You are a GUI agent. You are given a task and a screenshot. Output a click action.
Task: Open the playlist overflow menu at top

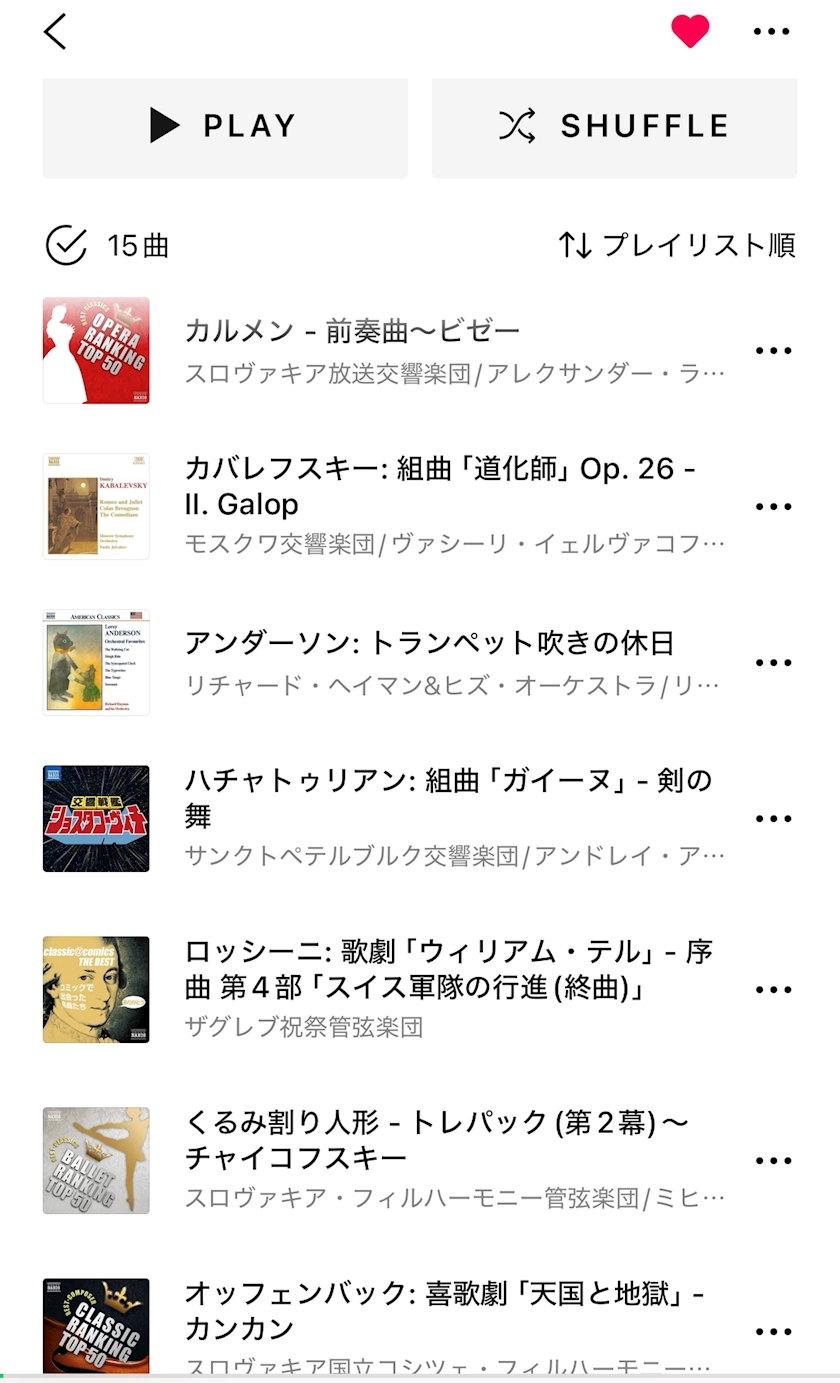771,32
